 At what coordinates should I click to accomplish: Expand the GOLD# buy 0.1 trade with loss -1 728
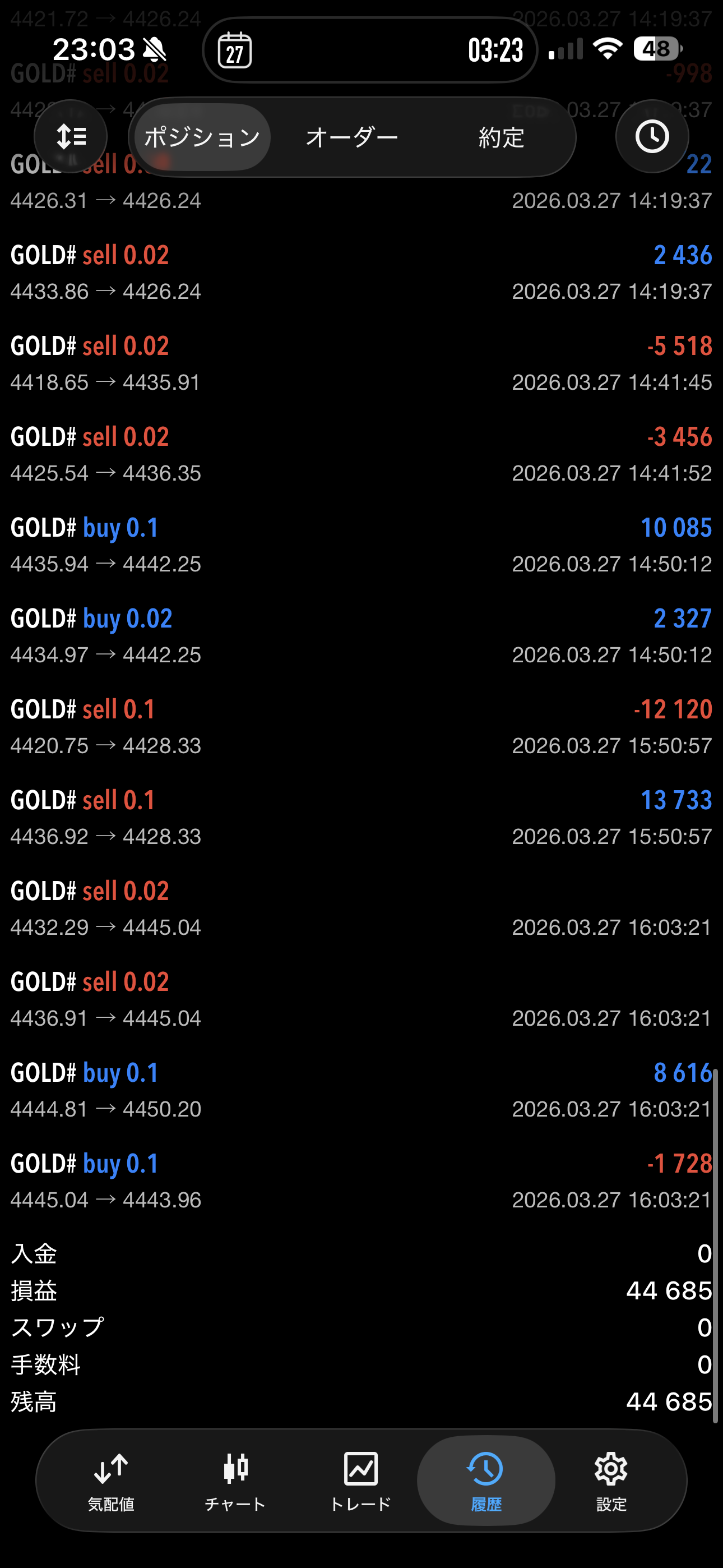(x=361, y=1181)
